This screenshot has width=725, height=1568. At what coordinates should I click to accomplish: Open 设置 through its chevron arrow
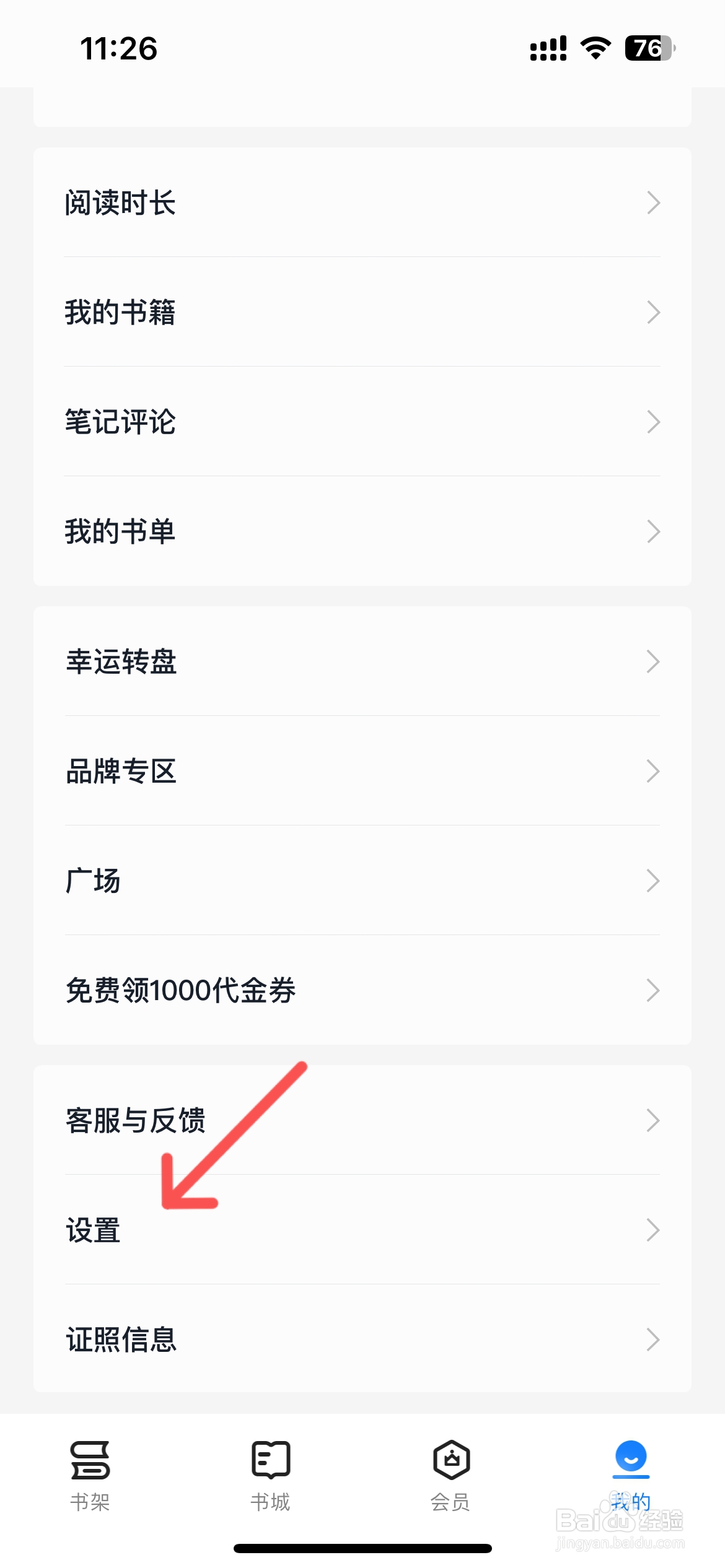coord(653,1230)
